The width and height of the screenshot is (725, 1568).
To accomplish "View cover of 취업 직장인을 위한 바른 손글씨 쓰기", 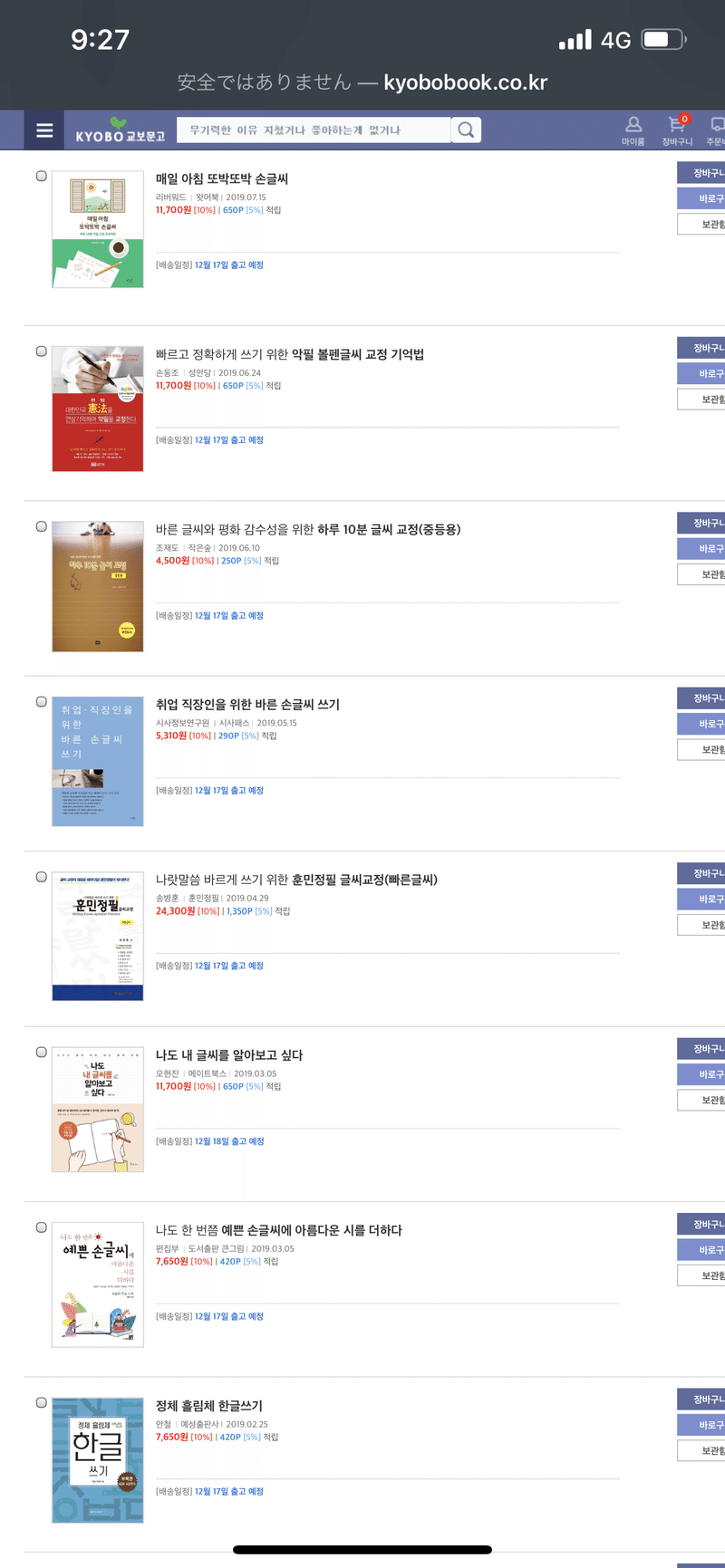I will tap(98, 760).
